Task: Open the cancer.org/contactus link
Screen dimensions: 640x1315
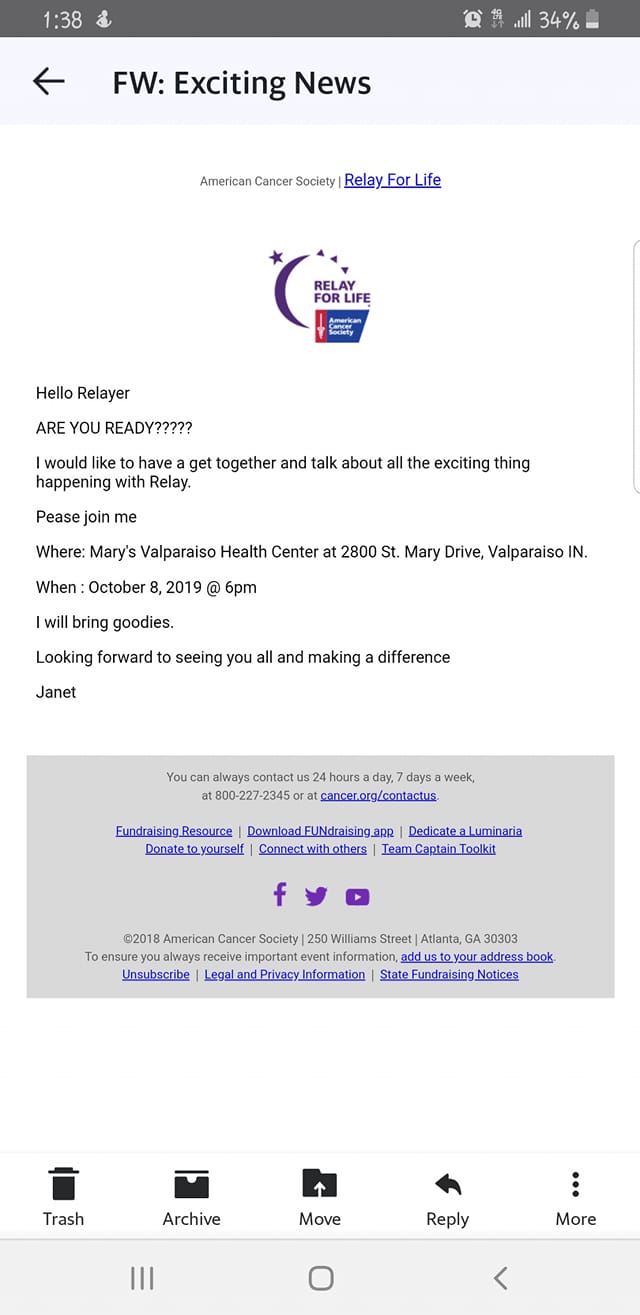Action: pos(378,795)
